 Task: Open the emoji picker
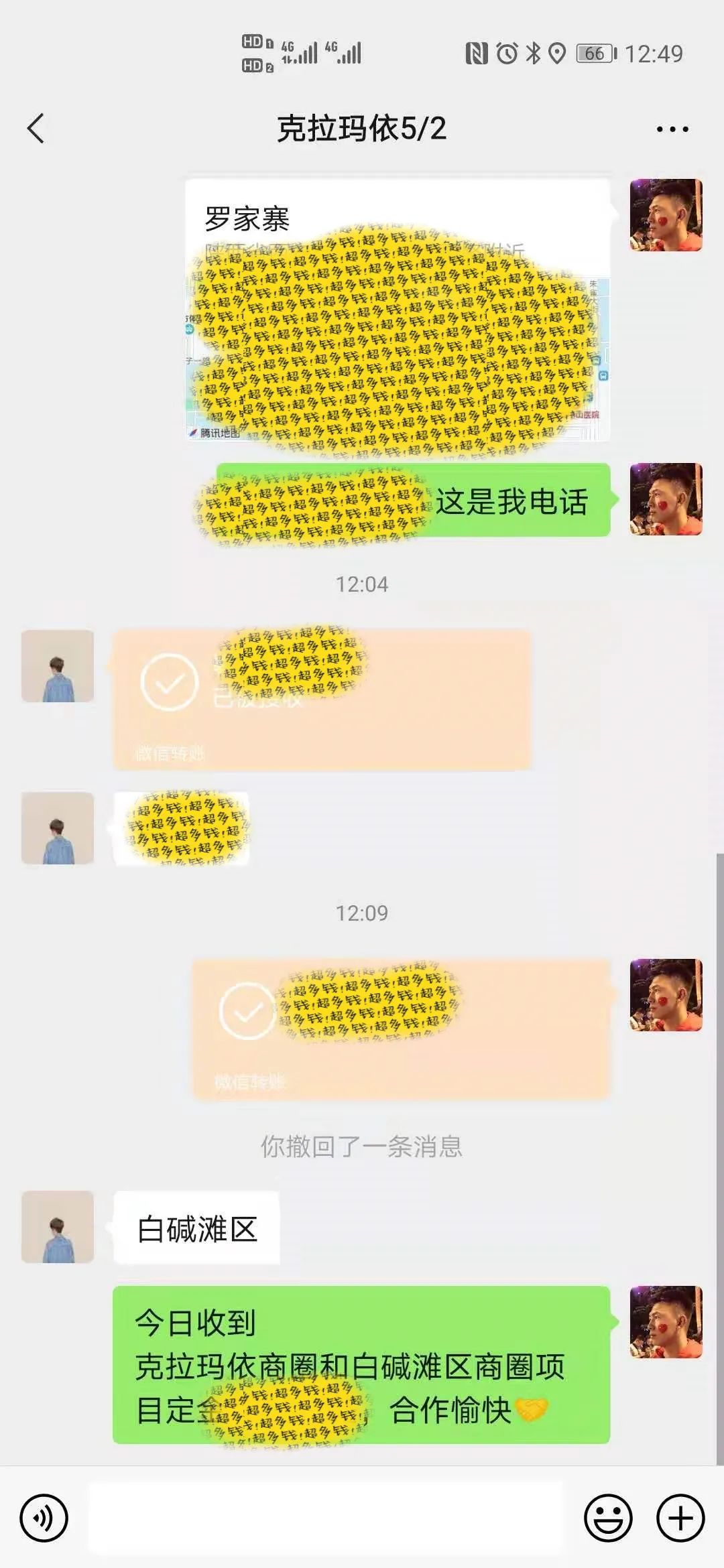click(x=608, y=1518)
